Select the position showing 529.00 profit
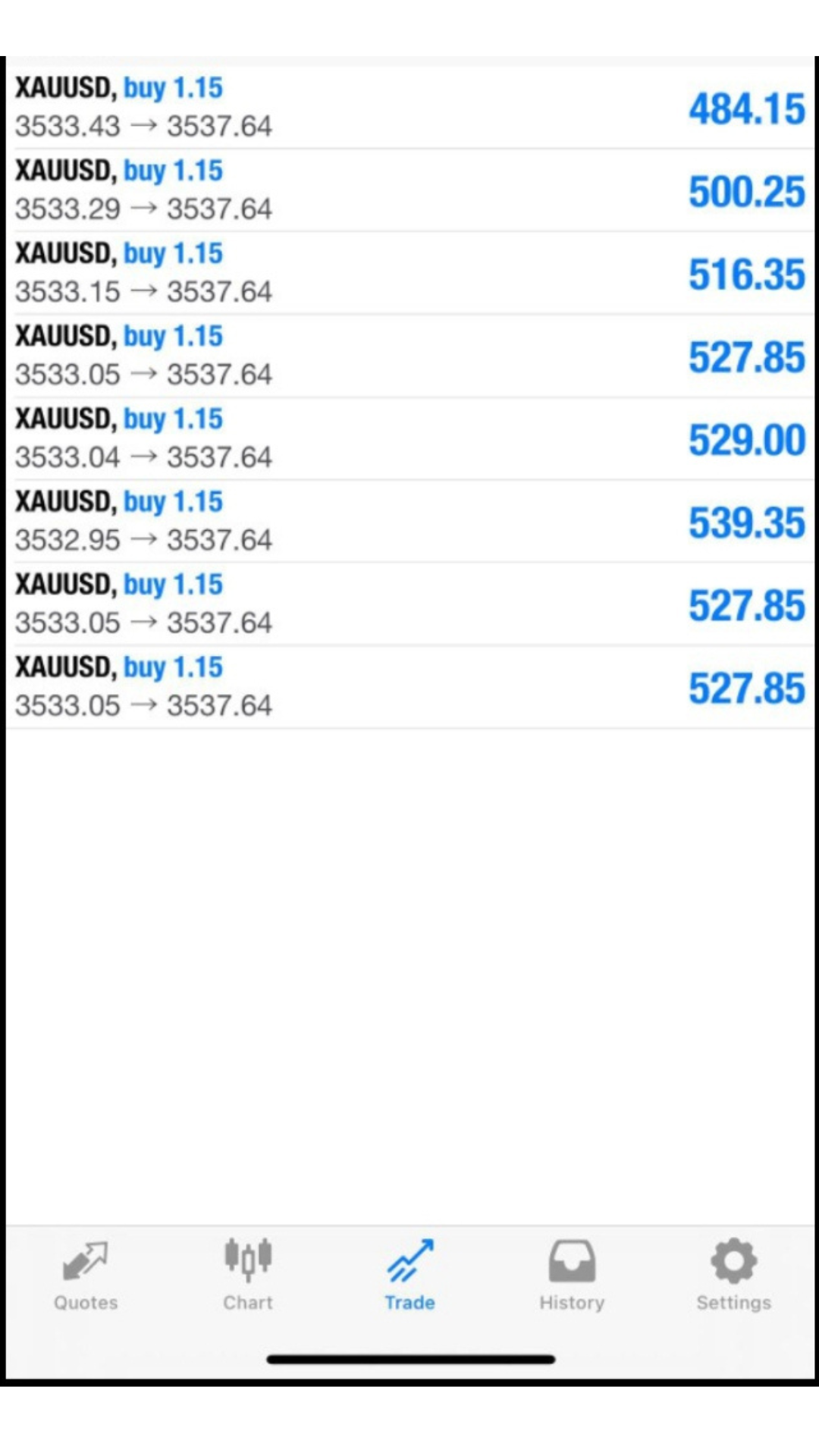Image resolution: width=819 pixels, height=1456 pixels. pos(409,438)
